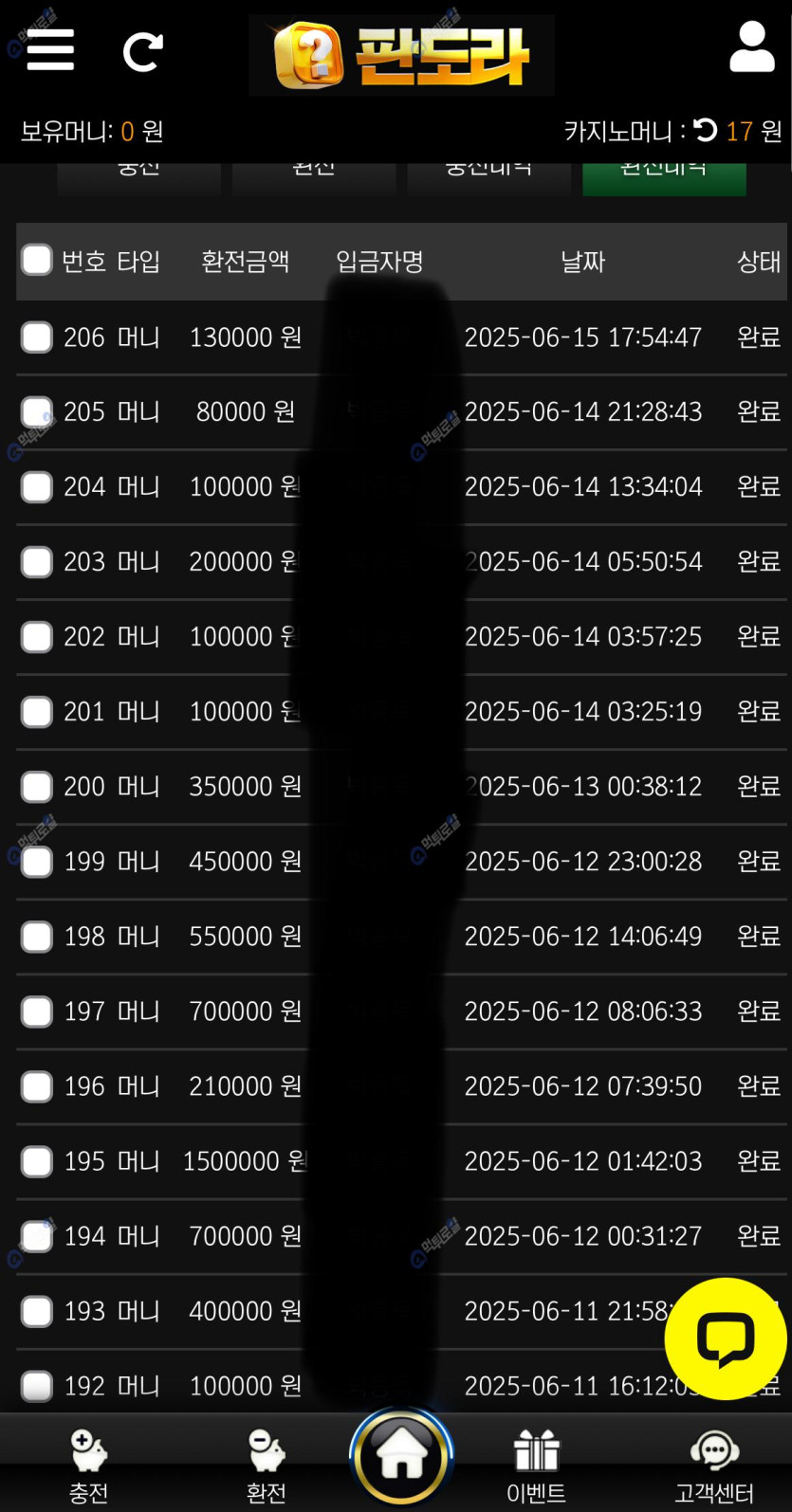The image size is (792, 1512).
Task: Open the user profile icon
Action: point(751,48)
